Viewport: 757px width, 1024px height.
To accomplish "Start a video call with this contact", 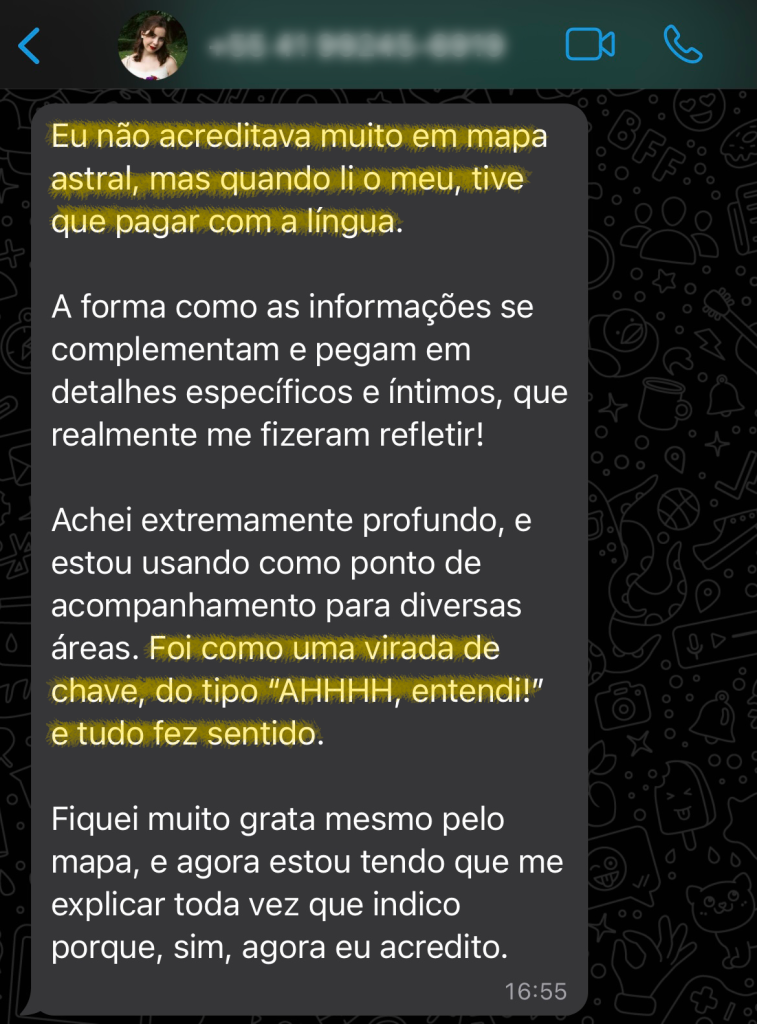I will click(590, 45).
